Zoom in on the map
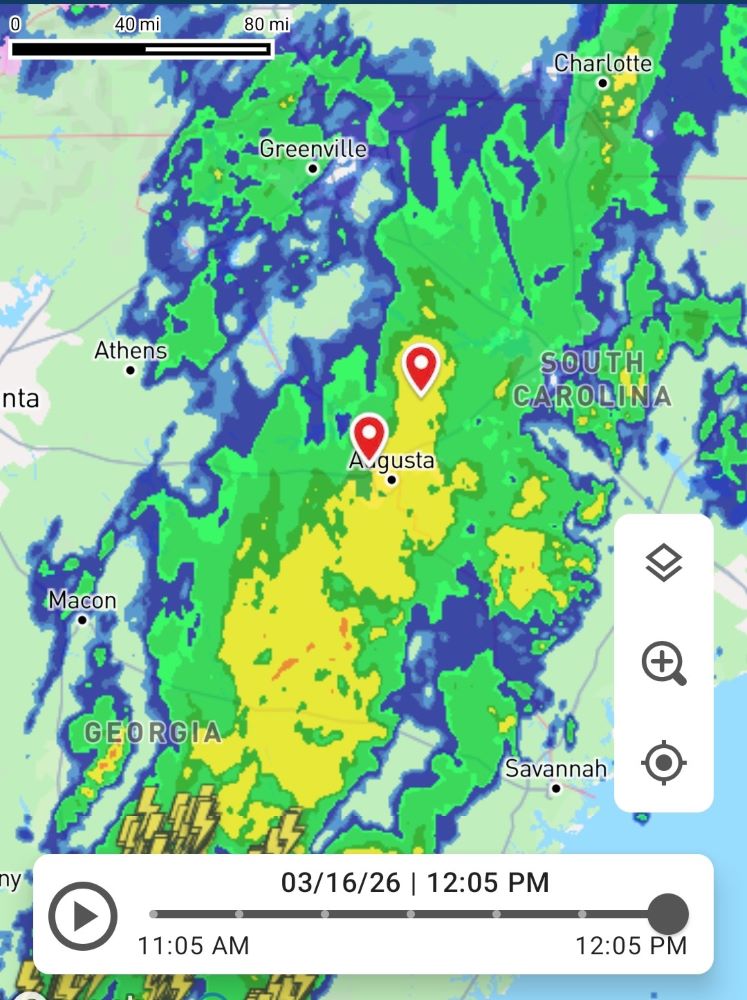The height and width of the screenshot is (1000, 747). tap(664, 663)
